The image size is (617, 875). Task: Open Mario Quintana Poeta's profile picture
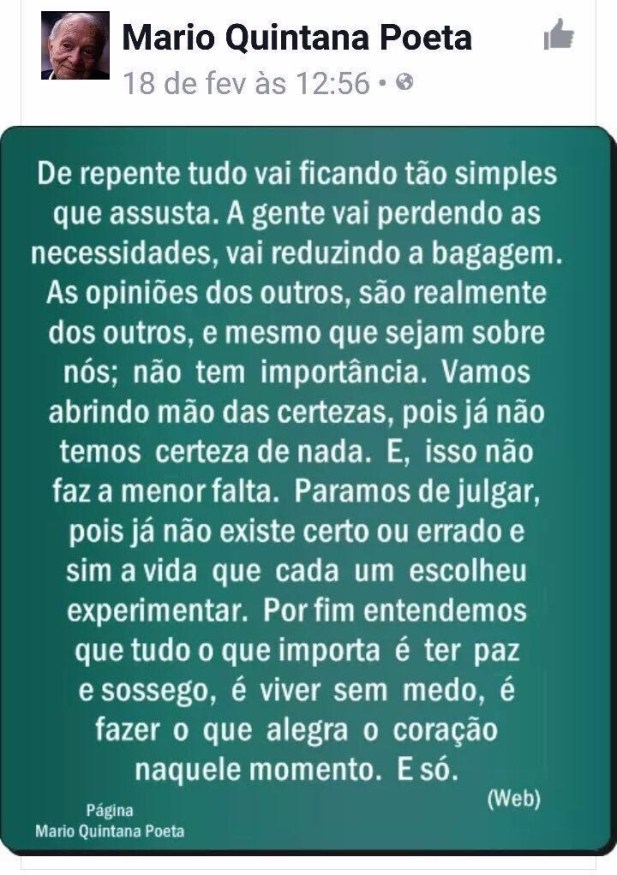pos(74,46)
